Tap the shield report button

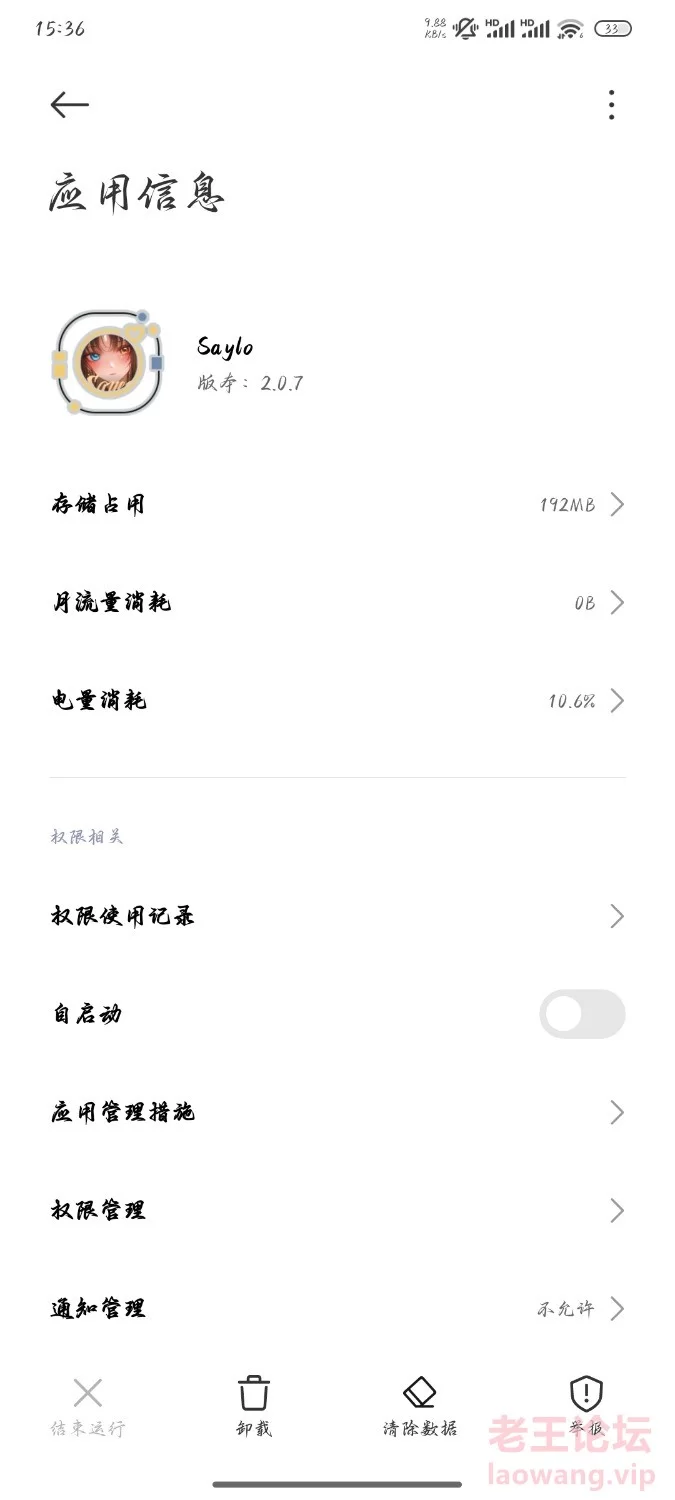[586, 1407]
